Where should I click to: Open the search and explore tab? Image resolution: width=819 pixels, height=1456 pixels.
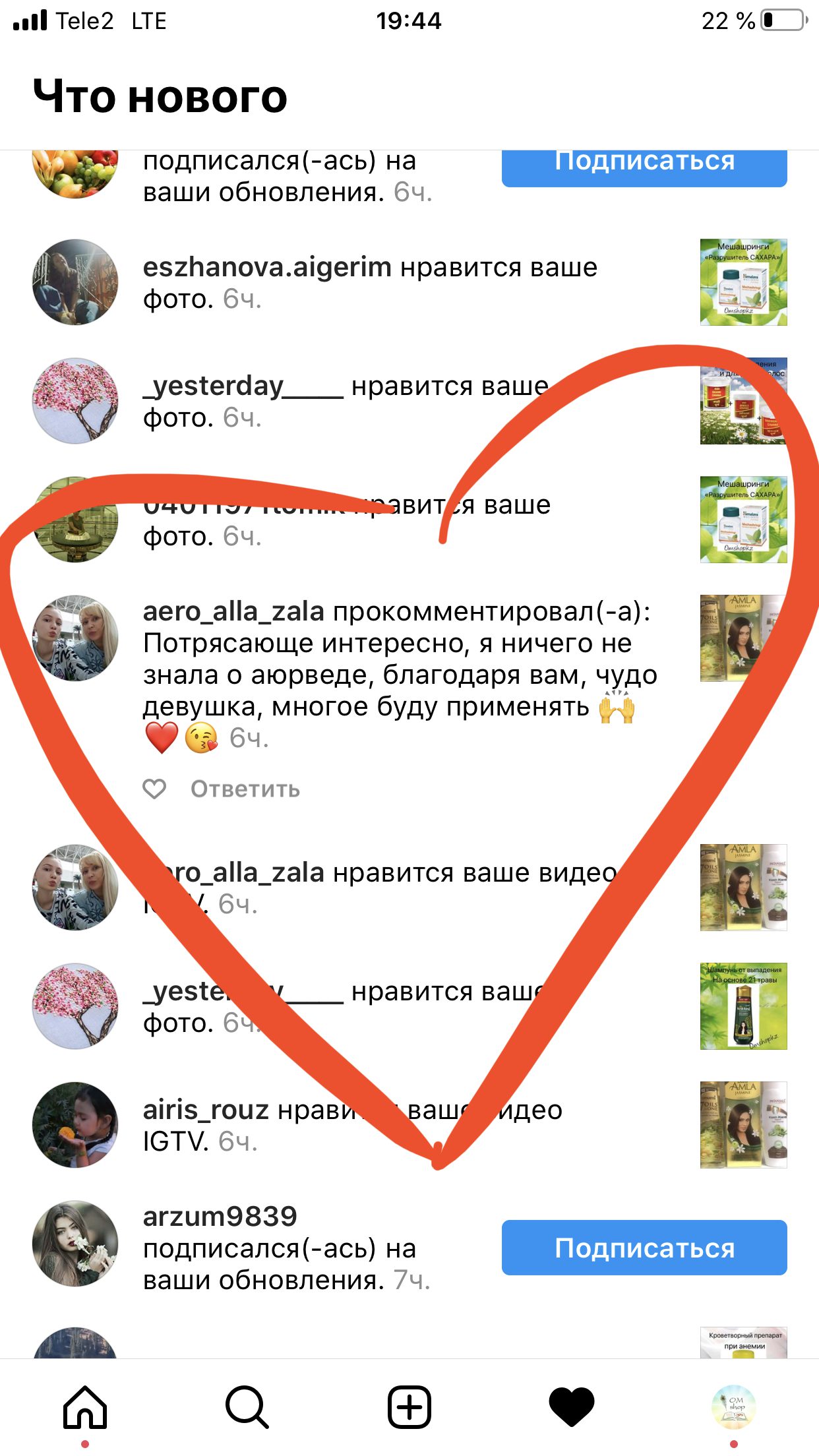click(247, 1407)
